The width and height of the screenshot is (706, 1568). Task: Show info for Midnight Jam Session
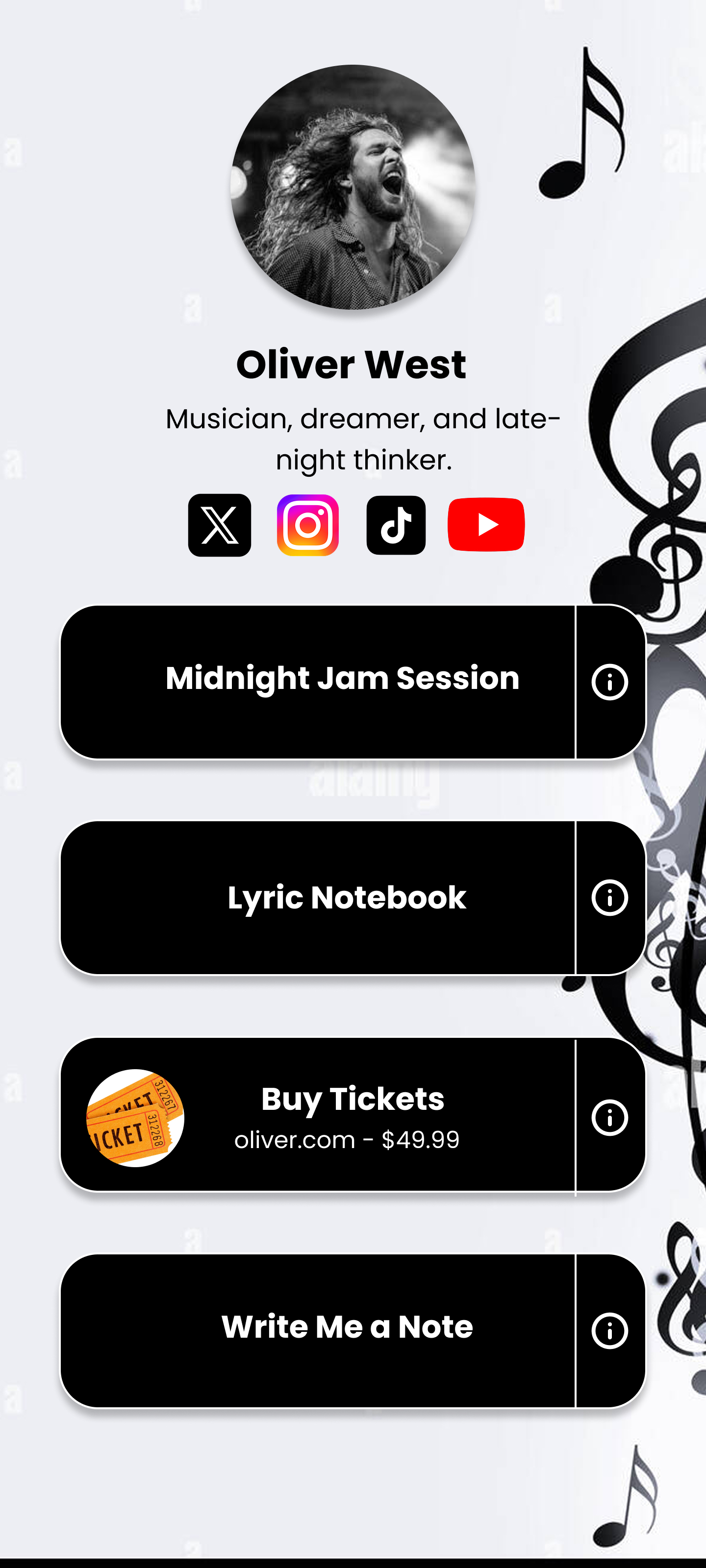[x=609, y=682]
